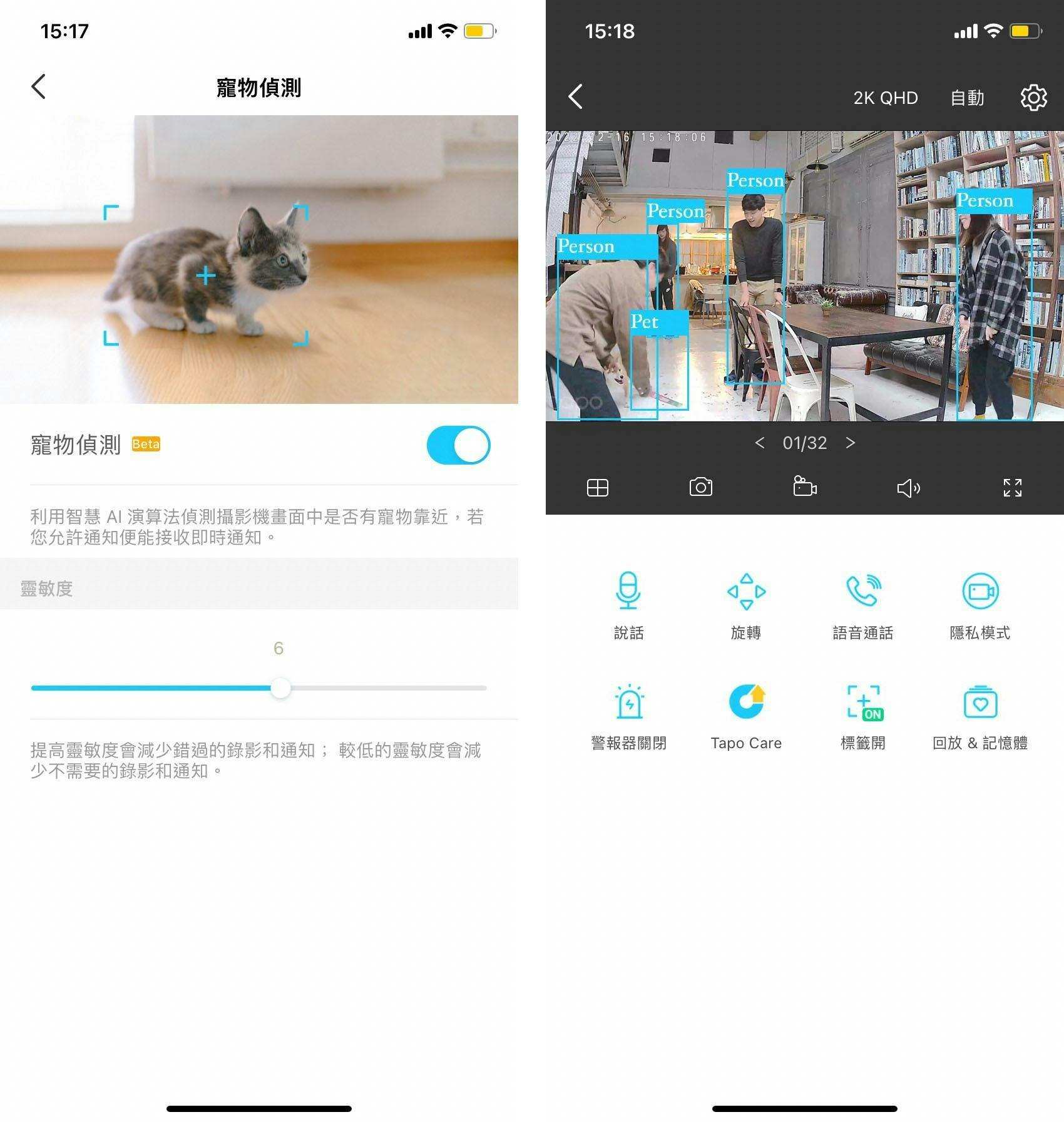This screenshot has height=1122, width=1064.
Task: Change the 2K QHD video quality
Action: [885, 98]
